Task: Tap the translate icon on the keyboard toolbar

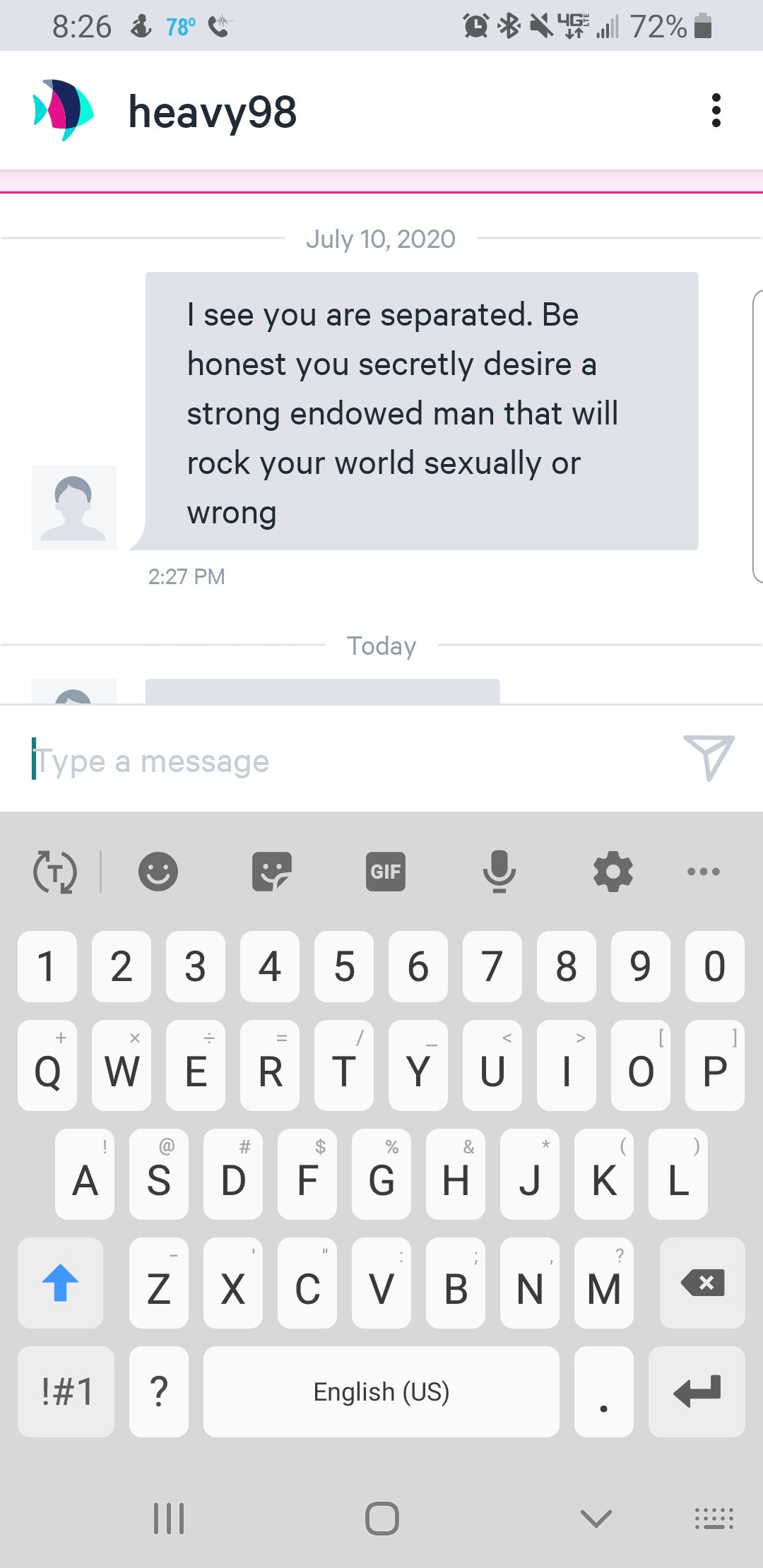Action: click(x=55, y=871)
